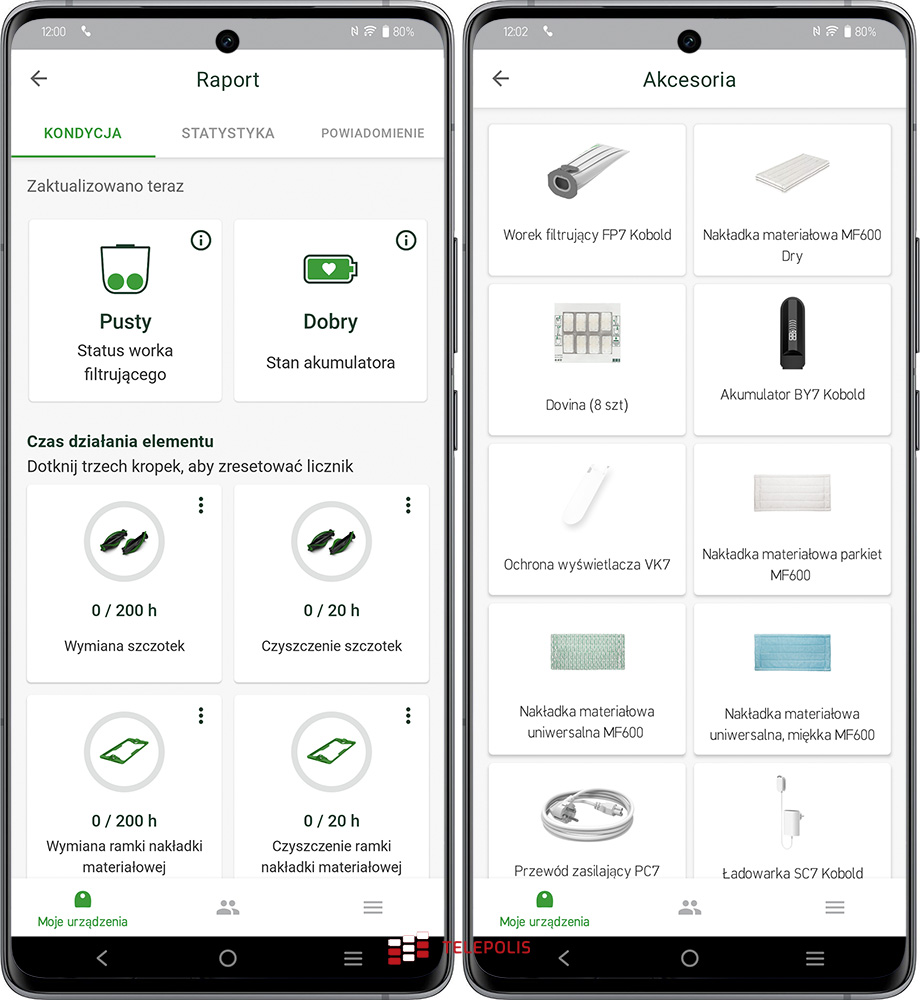
Task: Open Ładowarka SC7 Kobold accessory
Action: [x=792, y=825]
